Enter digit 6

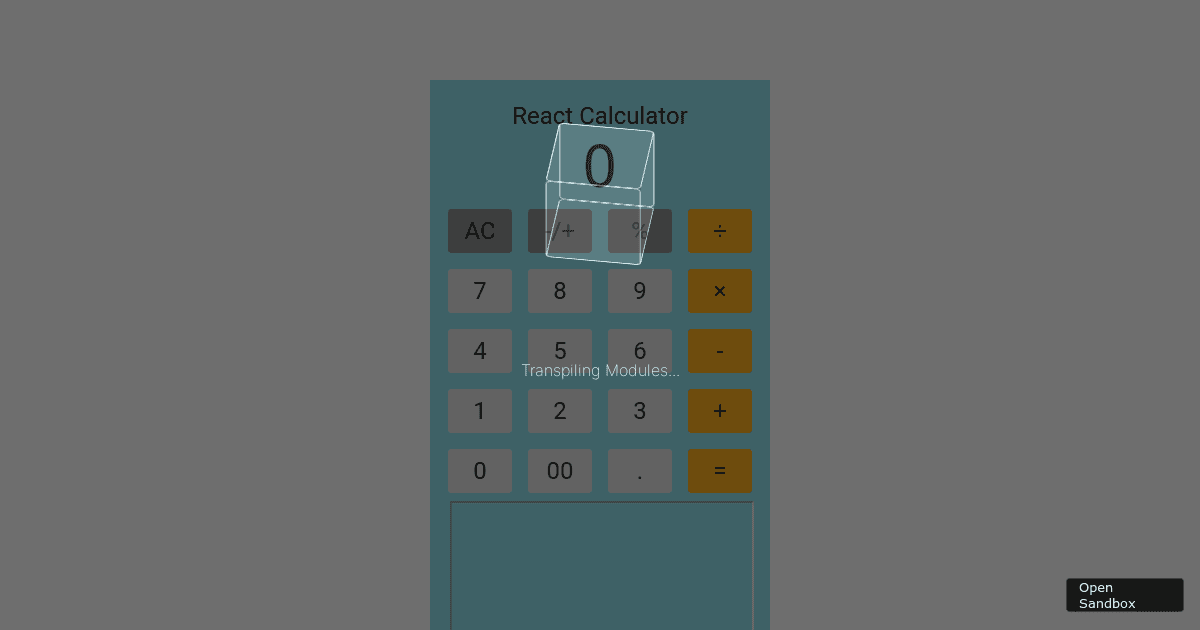(640, 351)
